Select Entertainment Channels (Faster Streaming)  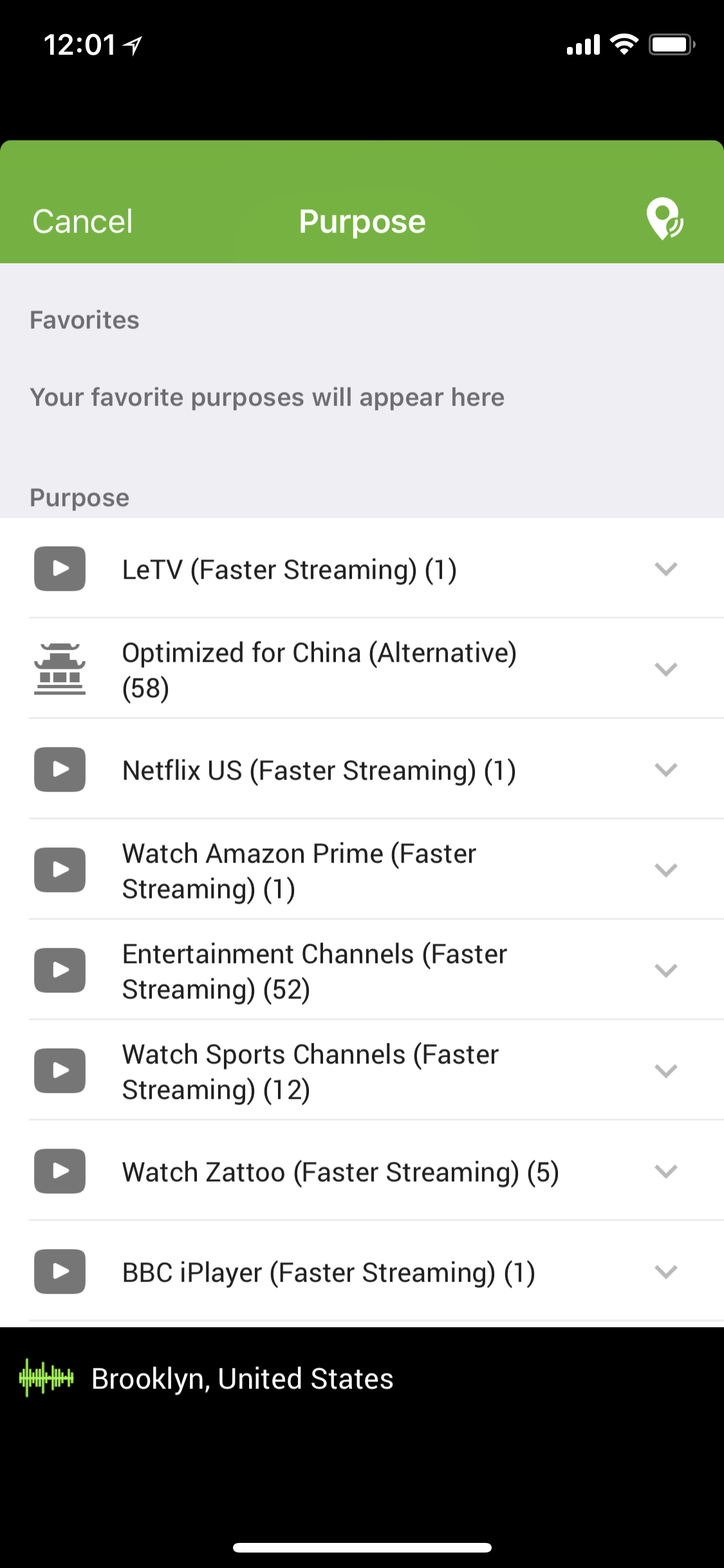pyautogui.click(x=315, y=971)
